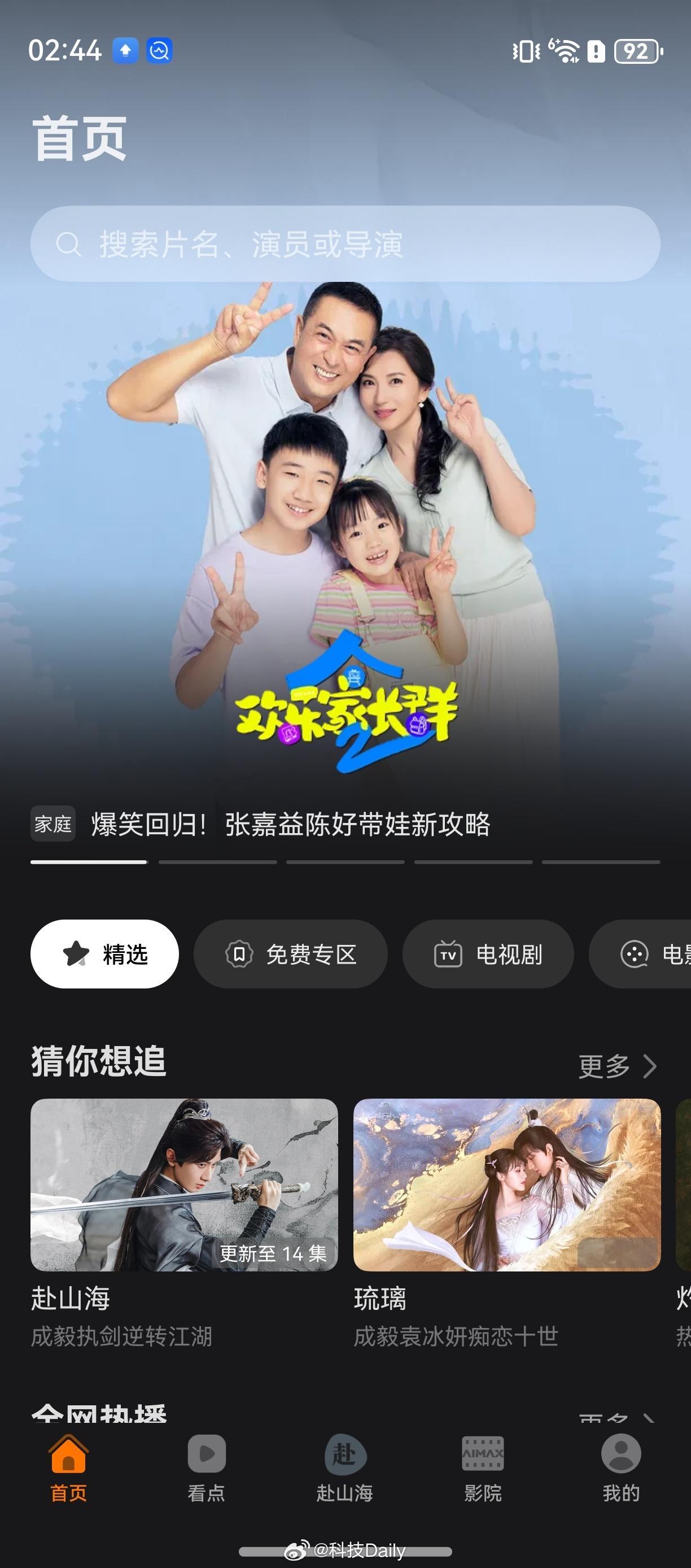Open the 我的 profile tab
691x1568 pixels.
(x=620, y=1468)
